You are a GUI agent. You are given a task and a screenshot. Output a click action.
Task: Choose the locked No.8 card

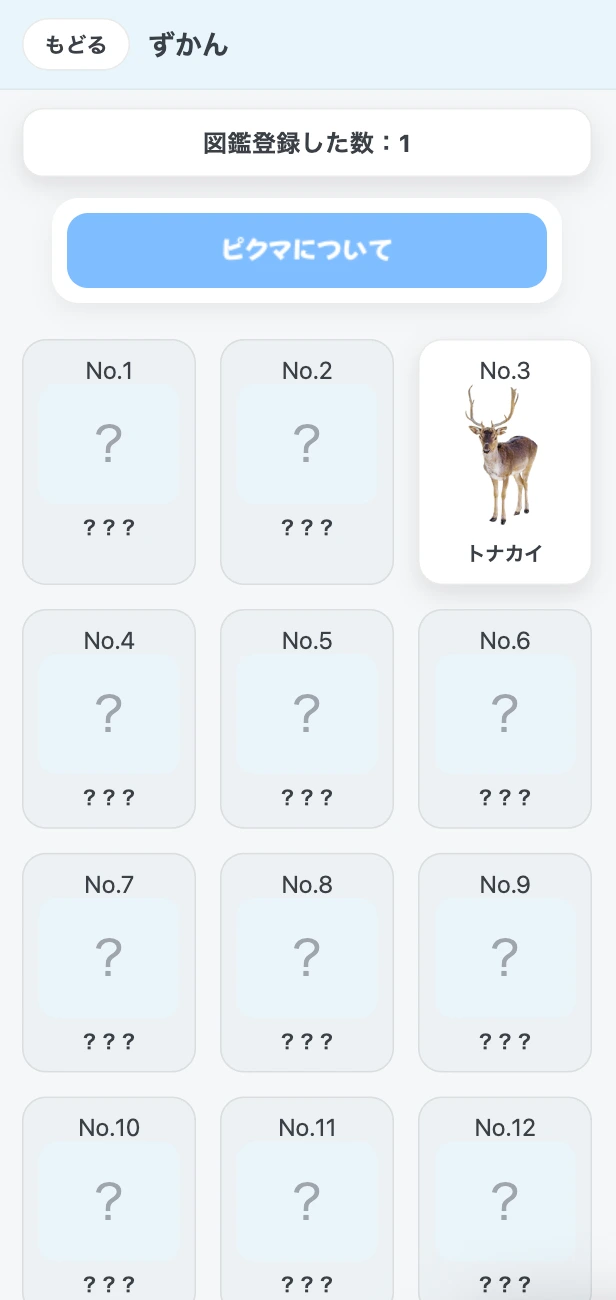pyautogui.click(x=307, y=962)
